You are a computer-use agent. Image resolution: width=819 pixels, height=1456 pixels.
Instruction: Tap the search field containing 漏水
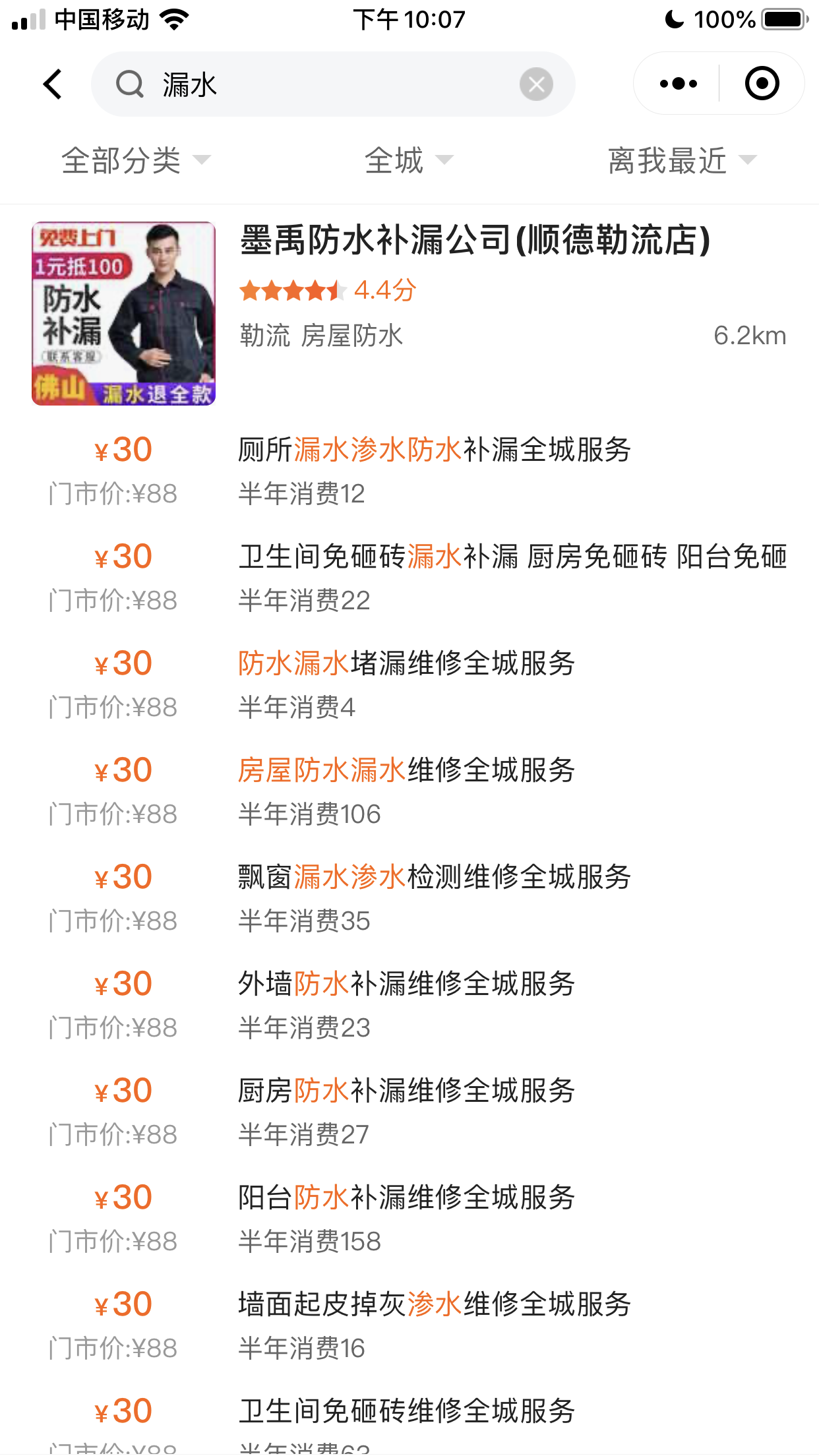[x=330, y=84]
